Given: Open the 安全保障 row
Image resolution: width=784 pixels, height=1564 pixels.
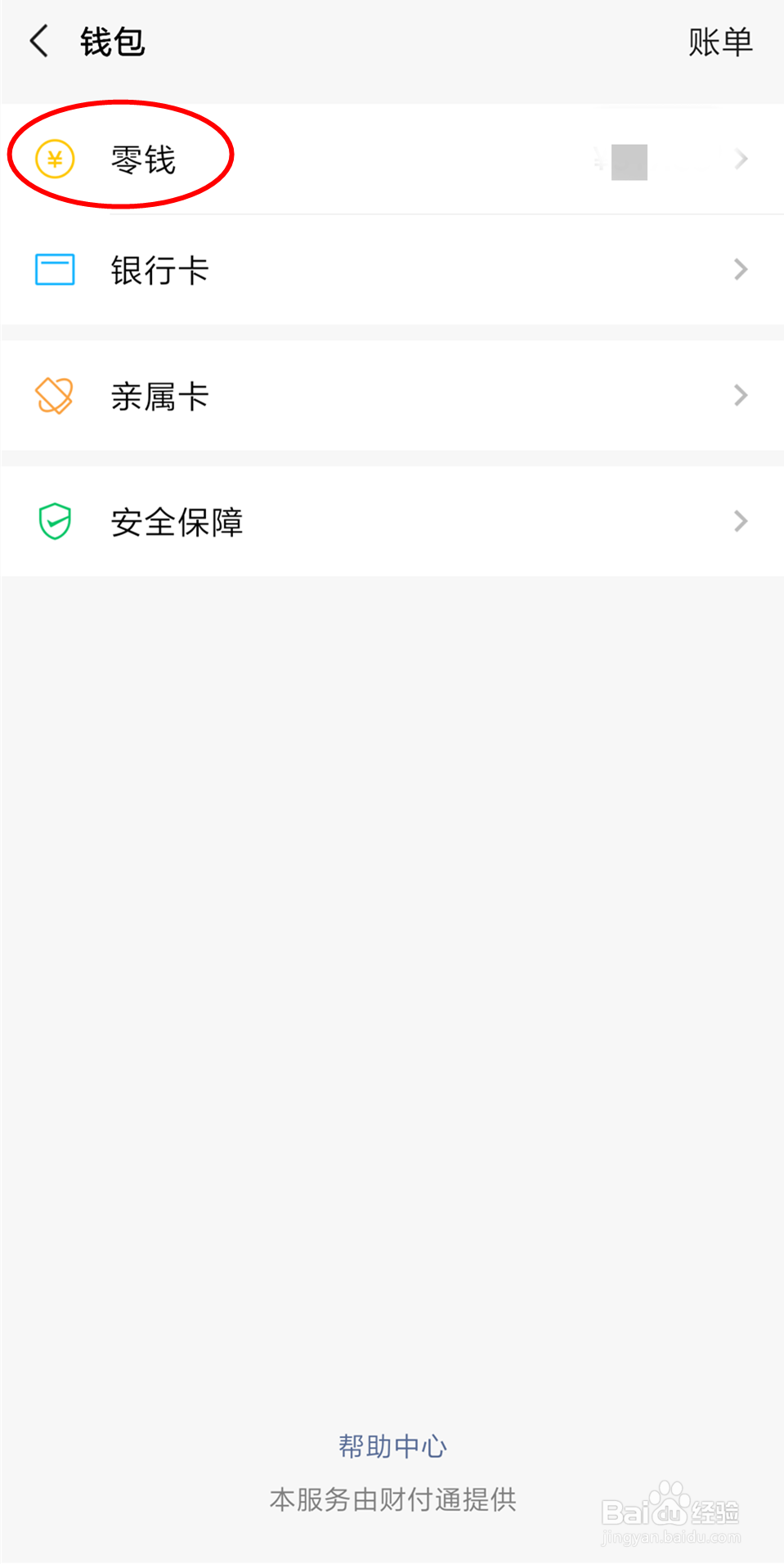Looking at the screenshot, I should (x=391, y=522).
